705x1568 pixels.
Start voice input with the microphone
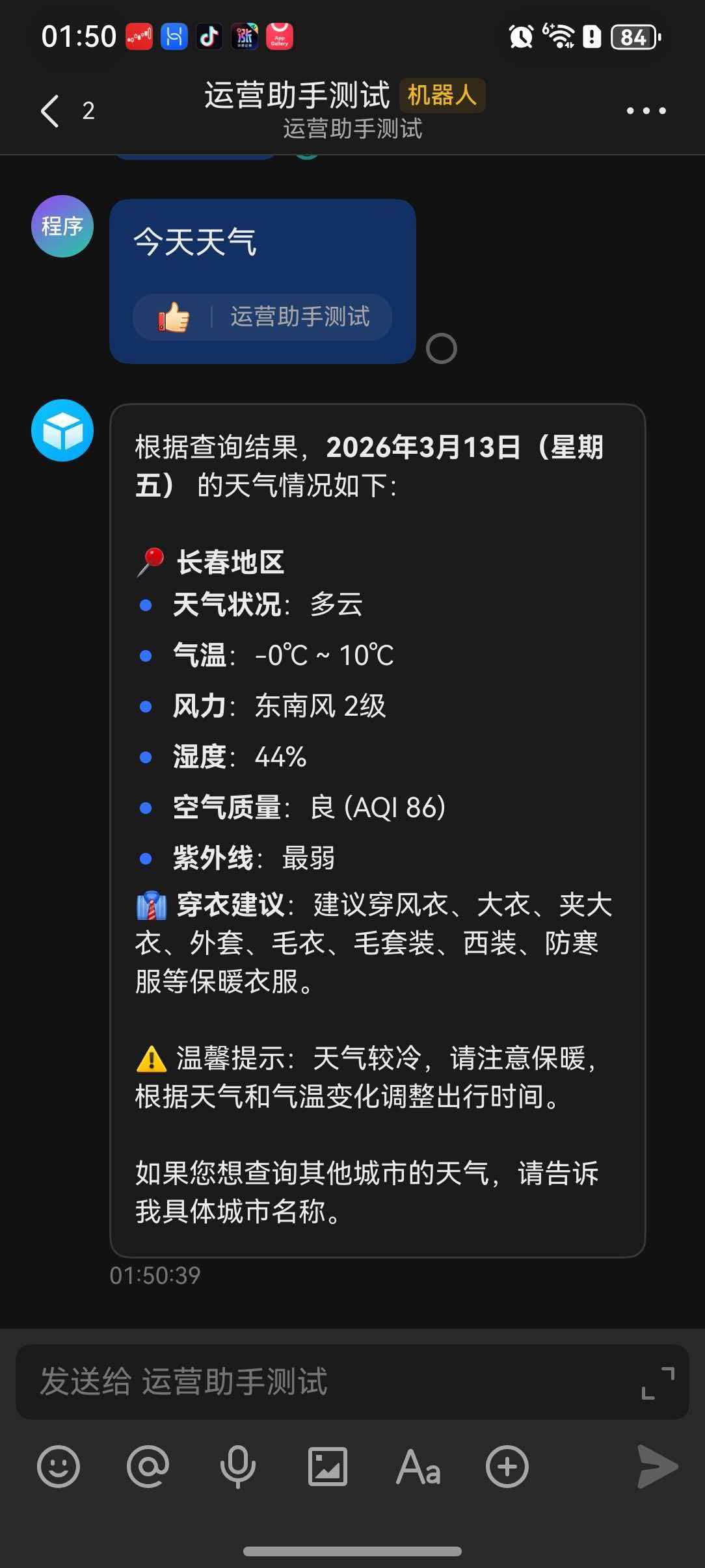238,1467
